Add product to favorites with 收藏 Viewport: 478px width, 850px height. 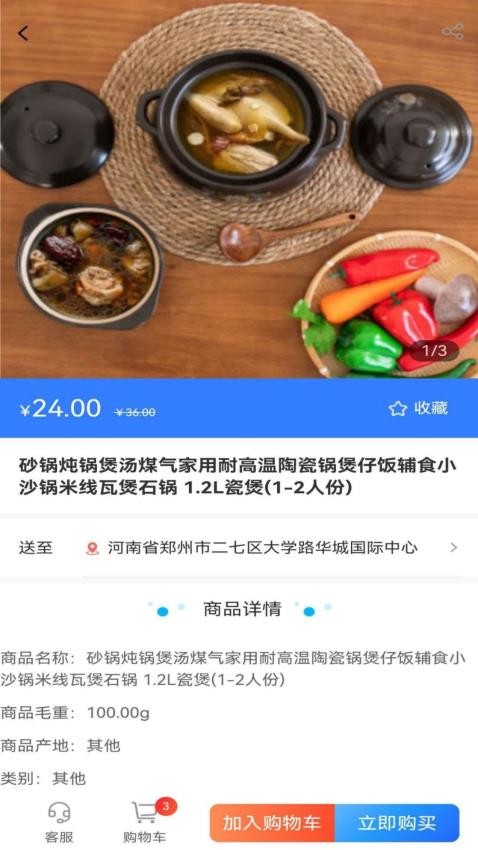[x=418, y=408]
